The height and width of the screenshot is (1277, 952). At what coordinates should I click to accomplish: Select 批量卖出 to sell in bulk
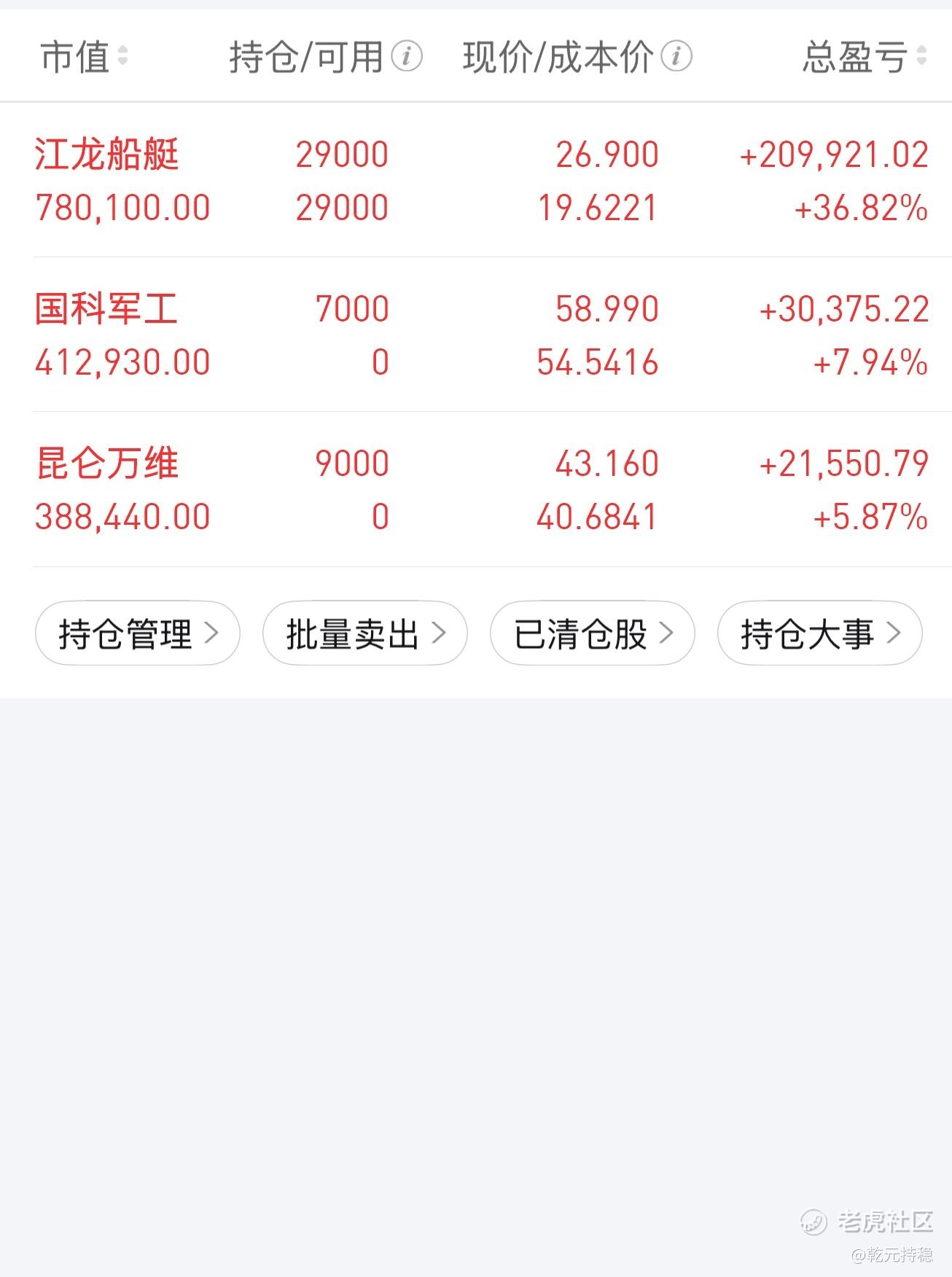tap(365, 633)
